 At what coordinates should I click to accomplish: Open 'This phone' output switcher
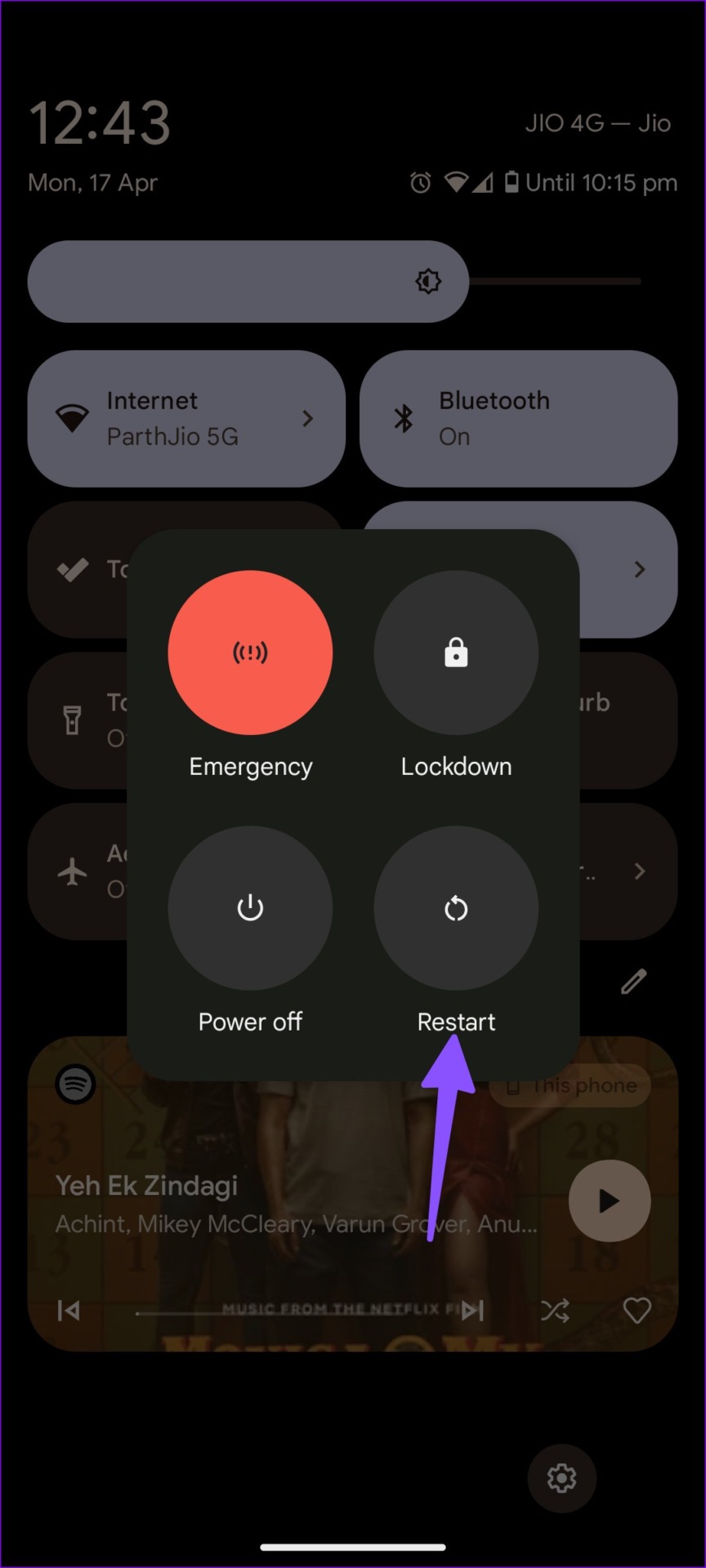570,1085
